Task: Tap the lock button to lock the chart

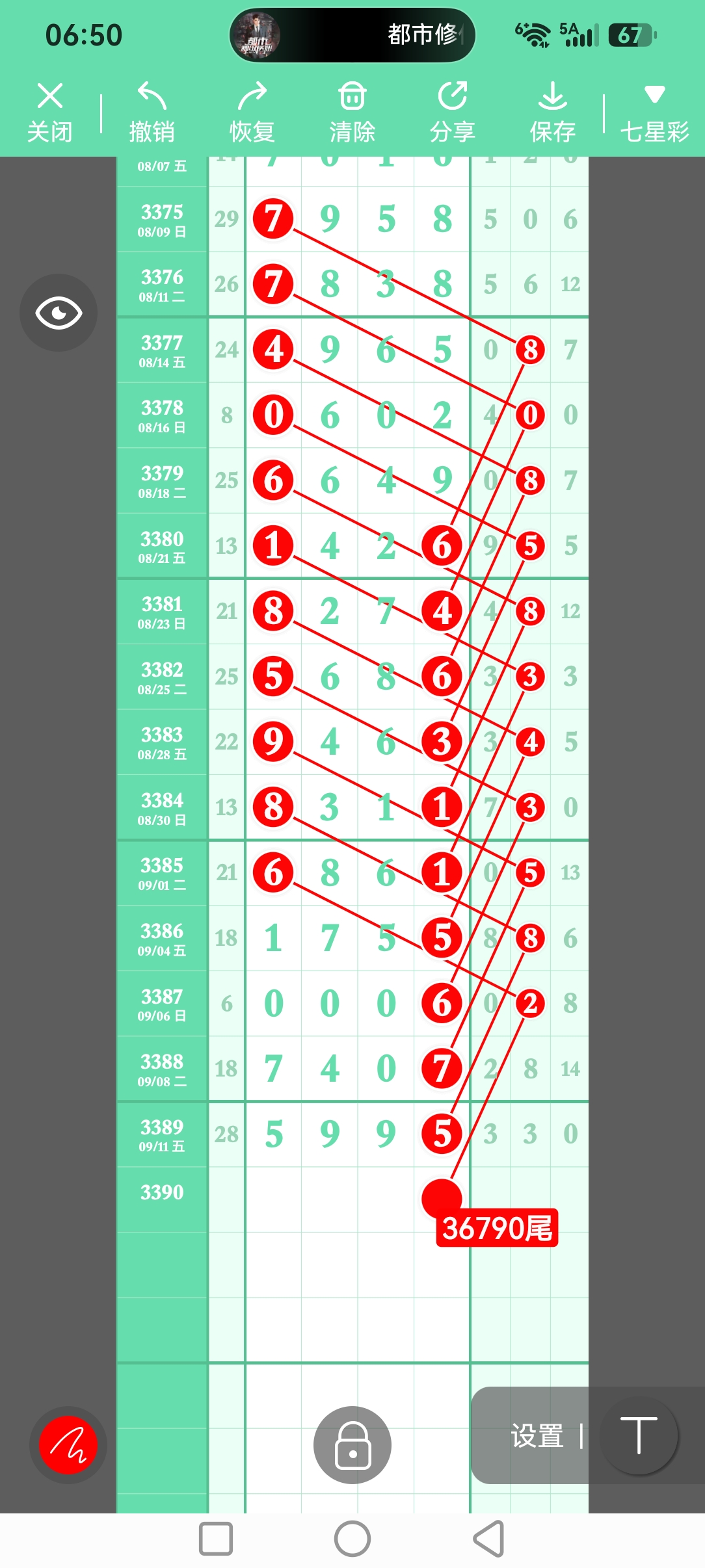Action: point(352,1444)
